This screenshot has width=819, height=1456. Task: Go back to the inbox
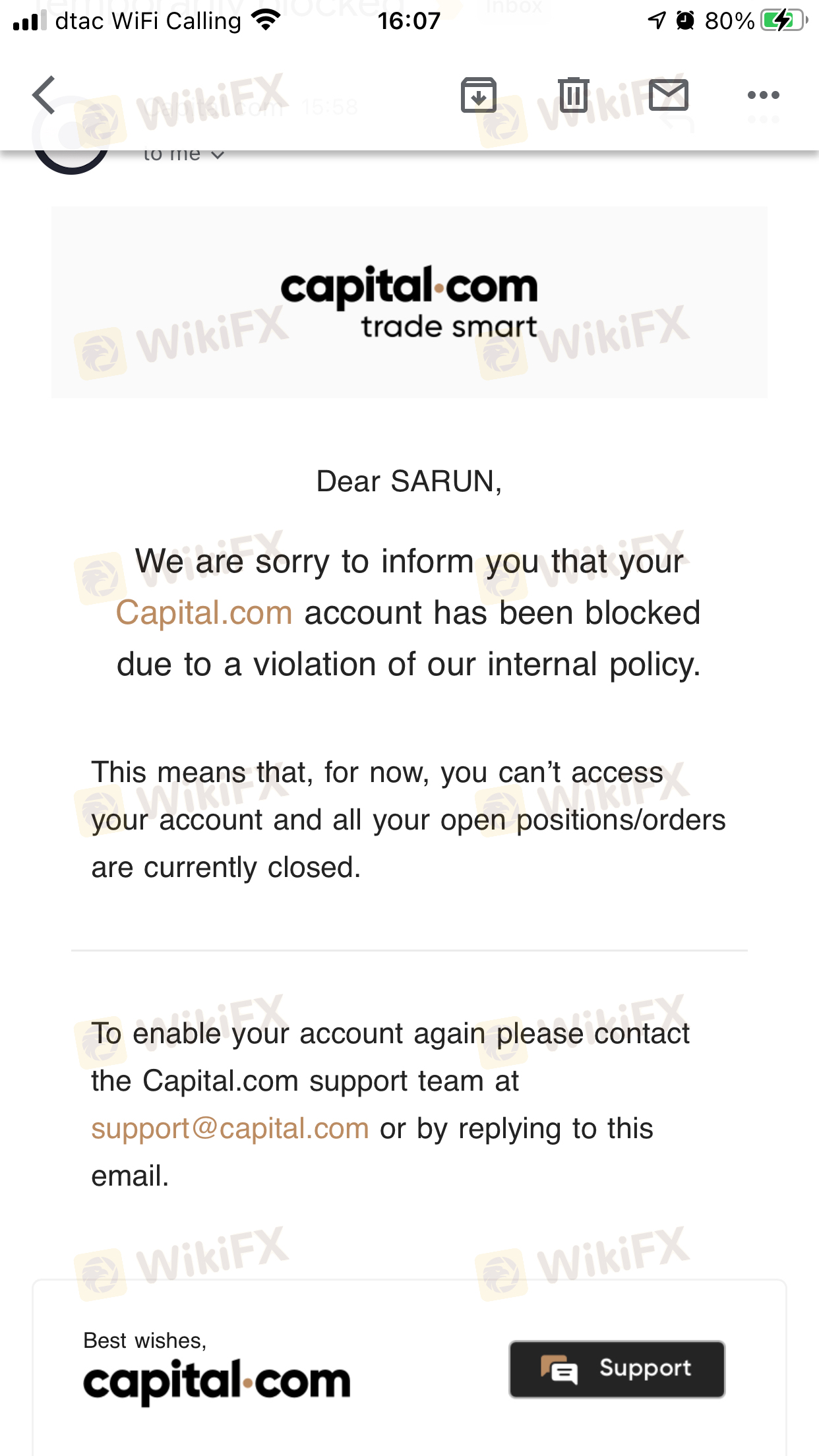(x=45, y=95)
